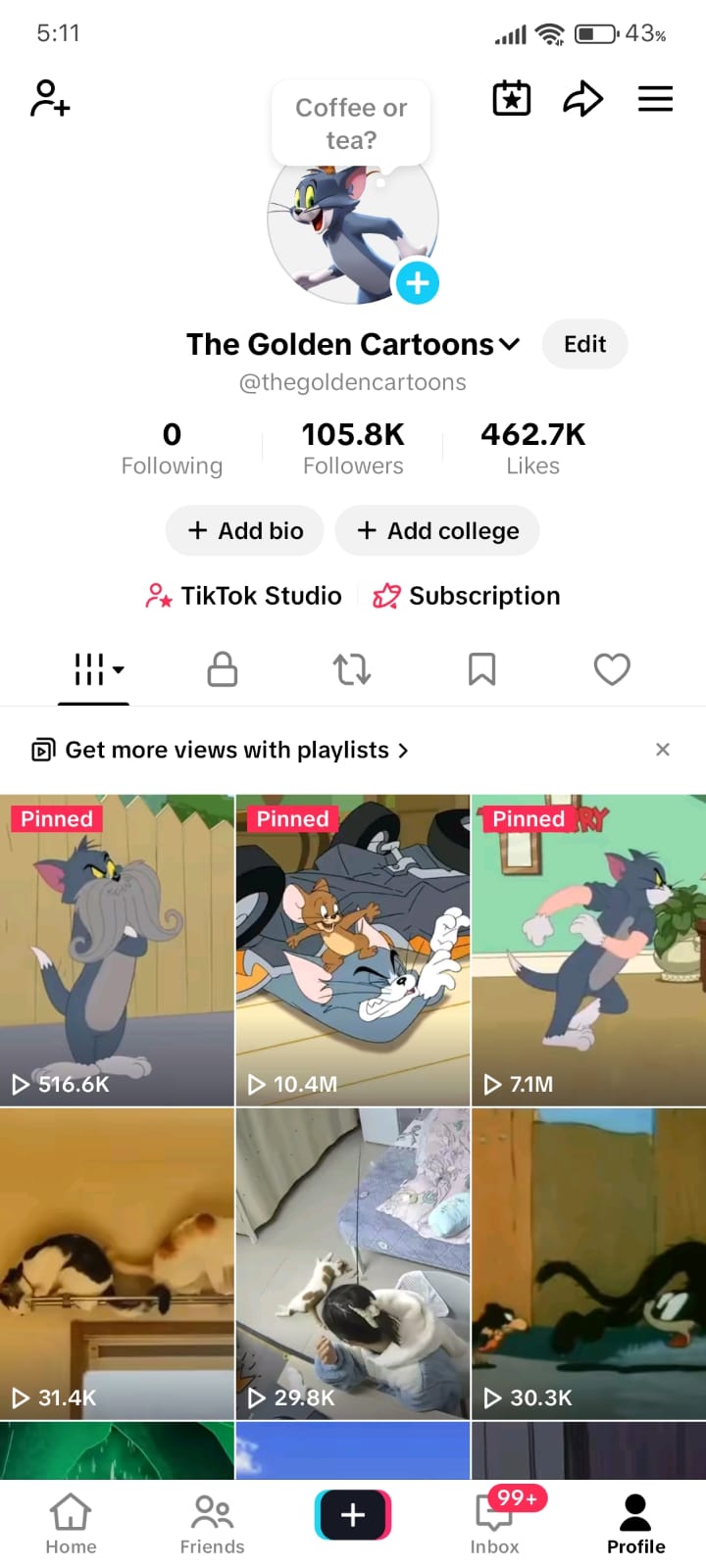The image size is (706, 1568).
Task: Switch to the private videos lock tab
Action: (223, 669)
